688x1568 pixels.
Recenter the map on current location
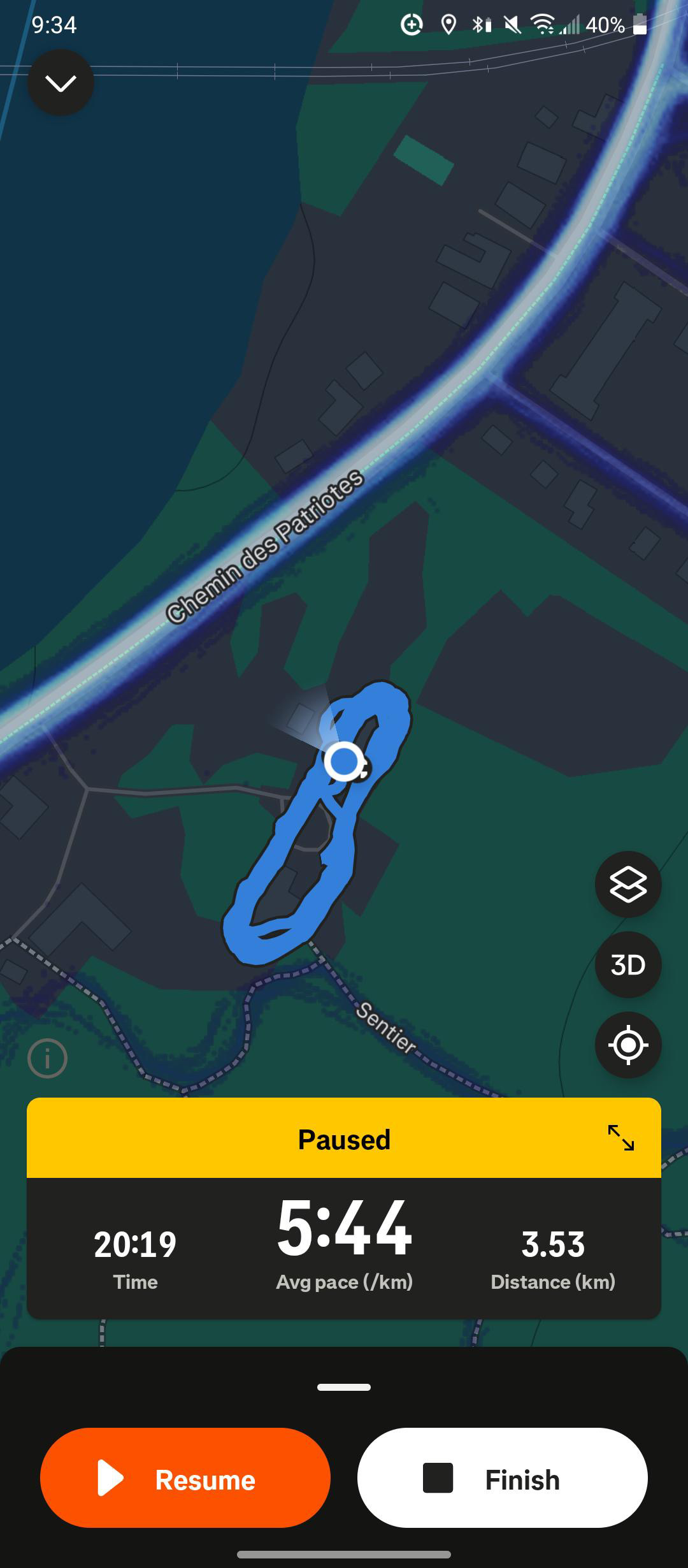[x=628, y=1045]
